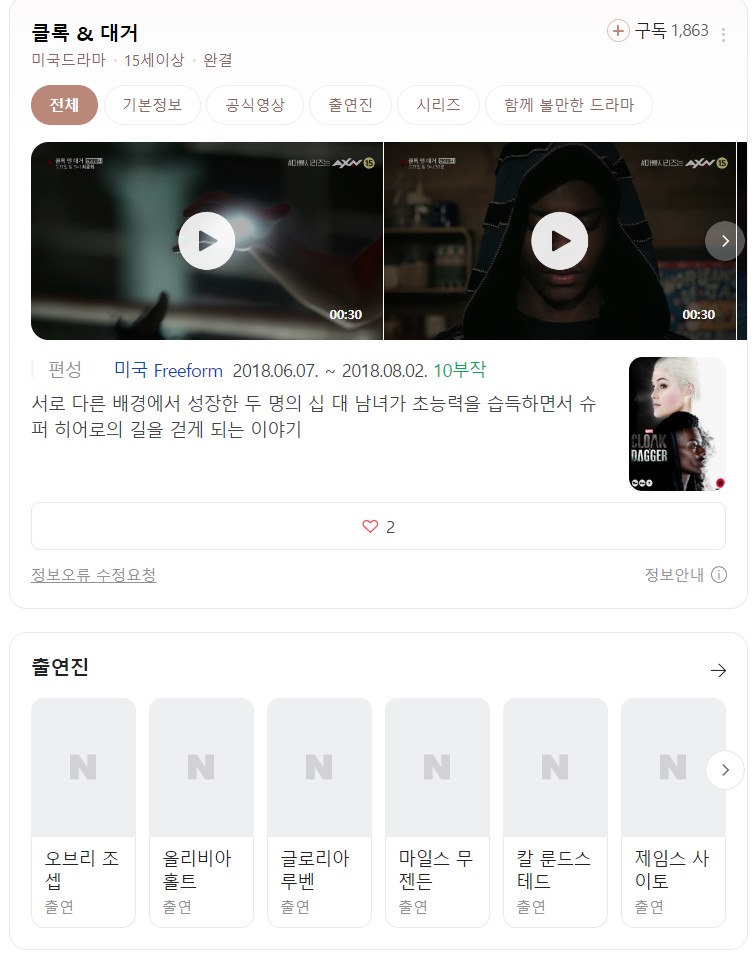Image resolution: width=756 pixels, height=962 pixels.
Task: Open the 공식영상 tab
Action: (255, 105)
